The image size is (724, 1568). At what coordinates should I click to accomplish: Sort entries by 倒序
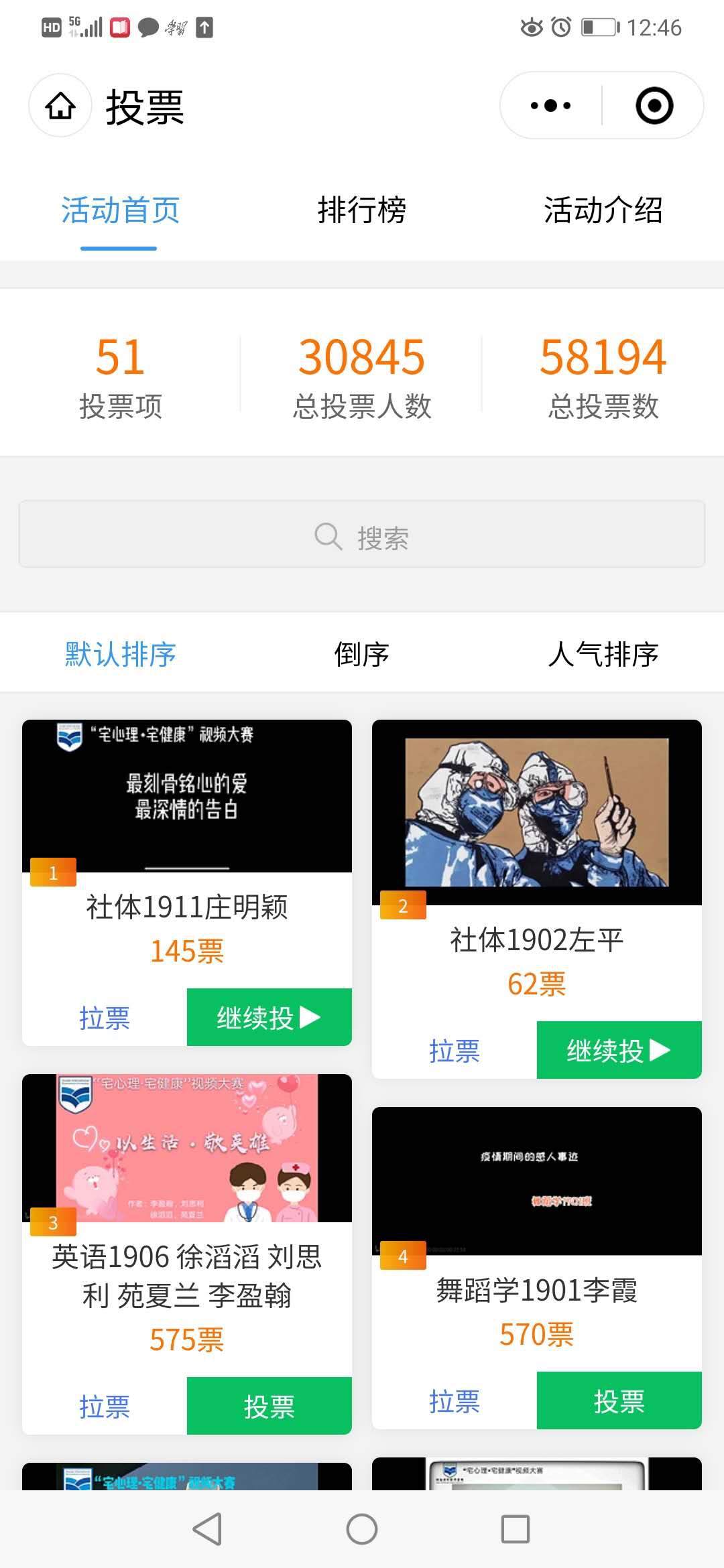coord(361,654)
